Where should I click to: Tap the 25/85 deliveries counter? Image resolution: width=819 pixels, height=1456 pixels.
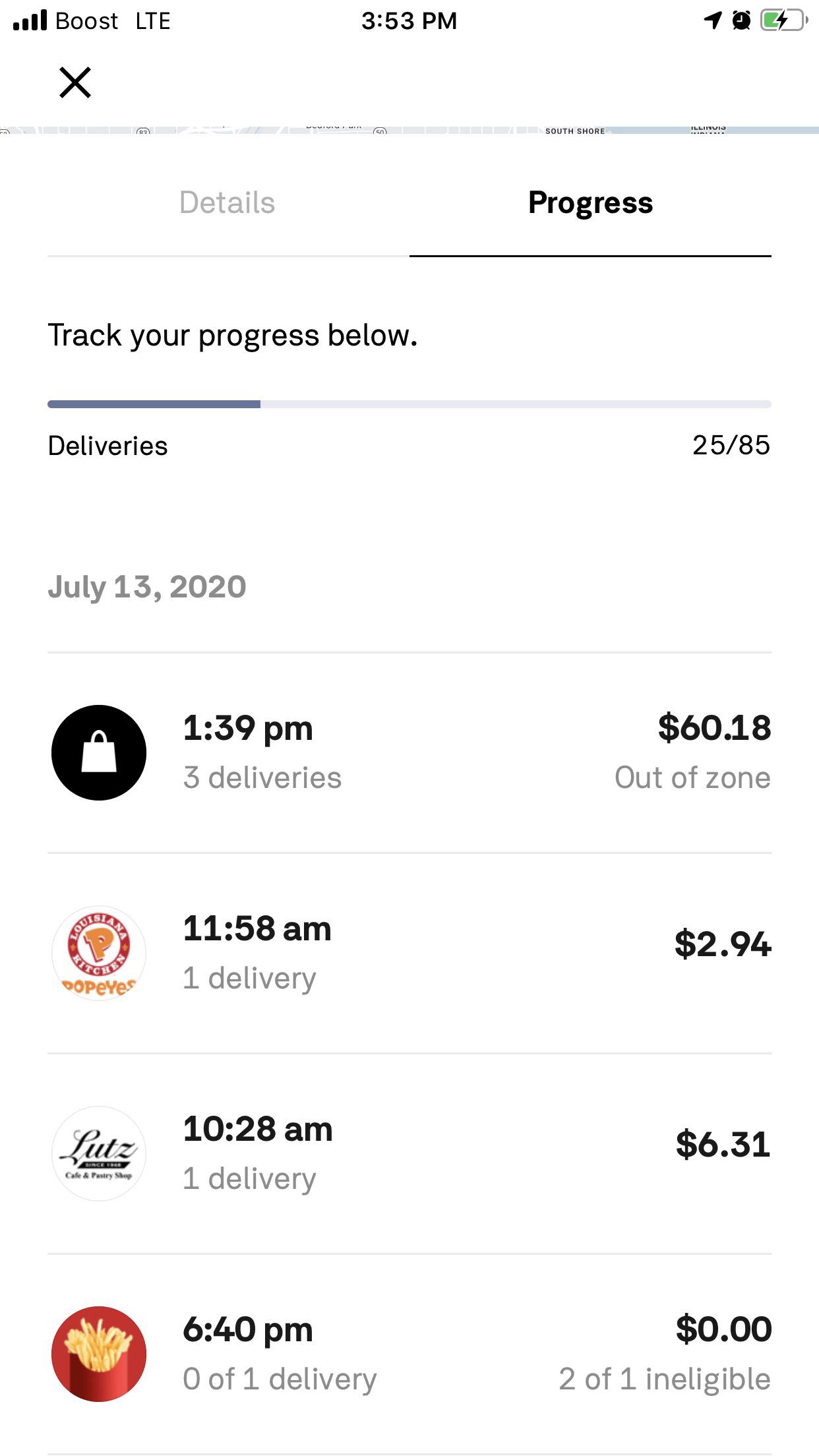pos(731,446)
